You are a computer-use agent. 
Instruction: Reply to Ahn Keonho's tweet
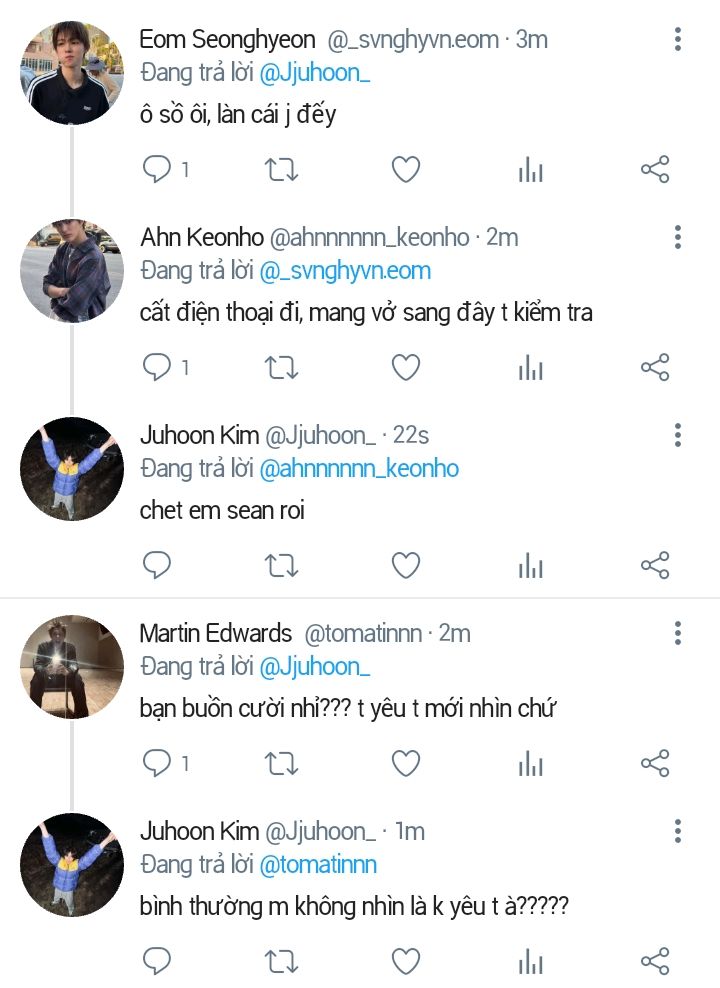157,368
